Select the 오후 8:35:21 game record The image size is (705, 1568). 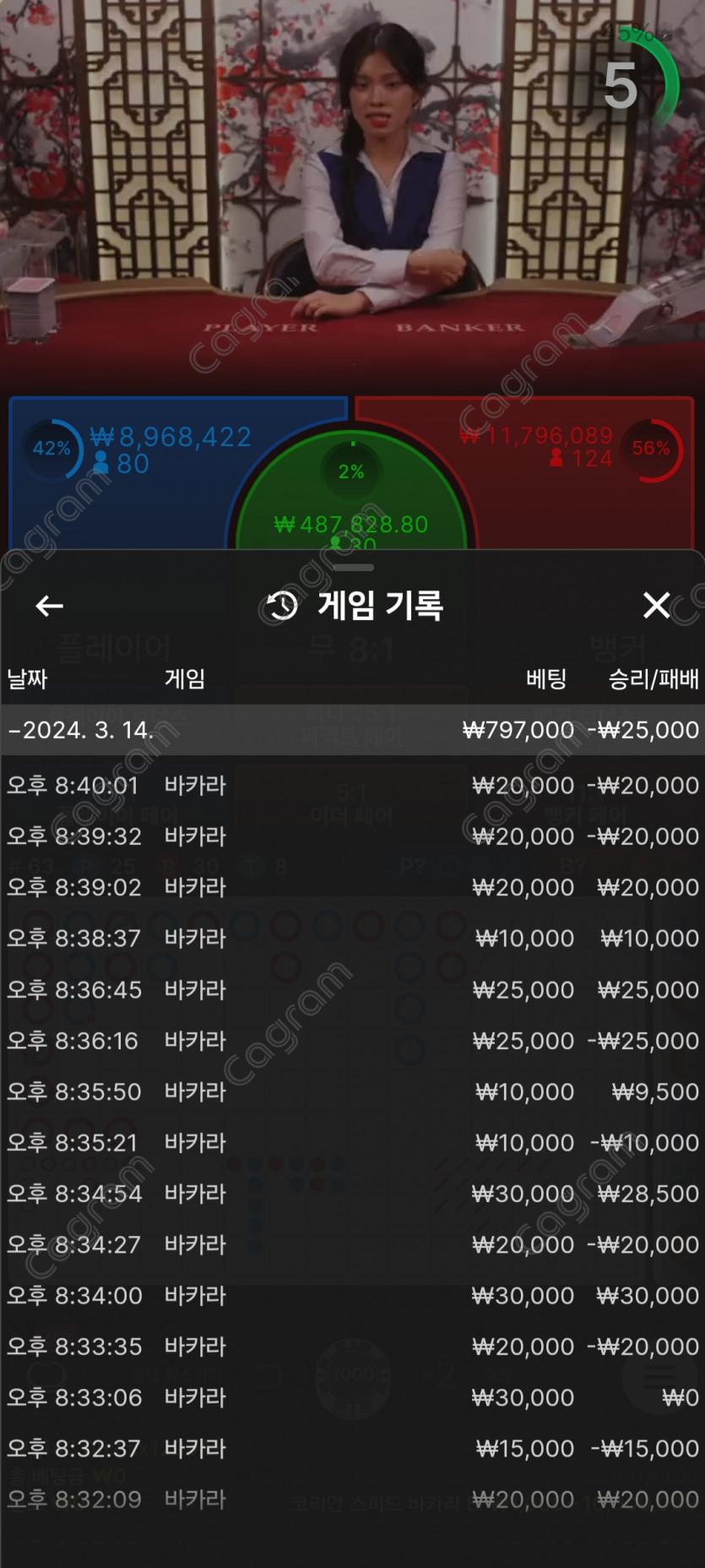(352, 1143)
